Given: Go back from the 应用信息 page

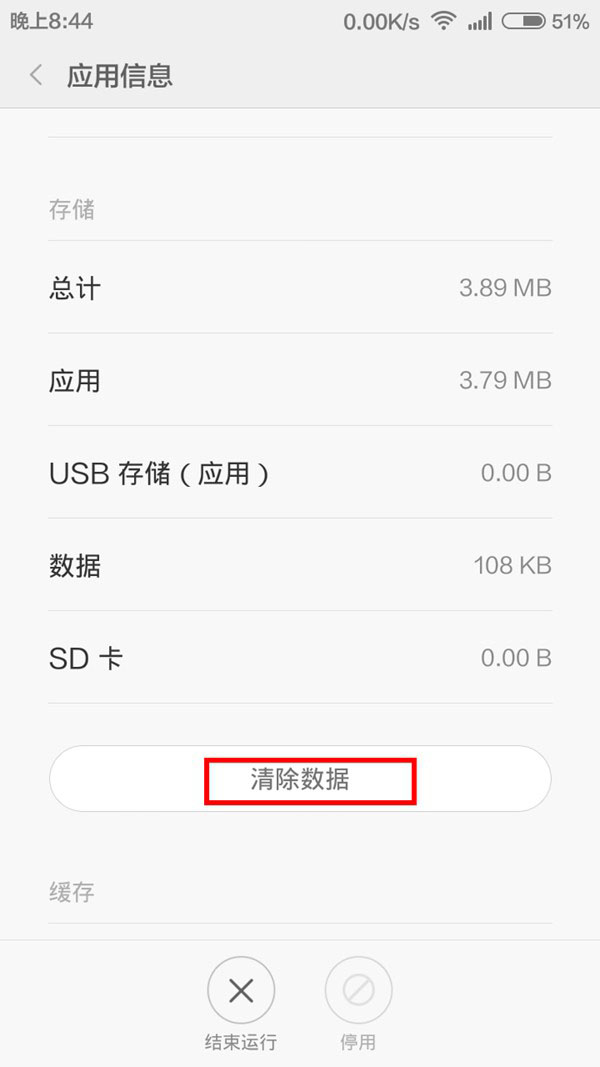Looking at the screenshot, I should click(37, 75).
